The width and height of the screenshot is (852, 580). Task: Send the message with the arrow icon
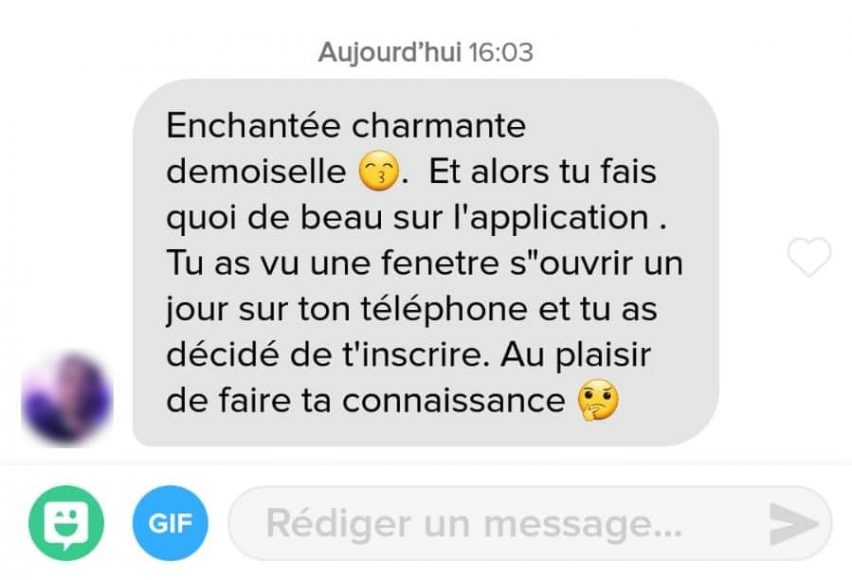pos(794,523)
